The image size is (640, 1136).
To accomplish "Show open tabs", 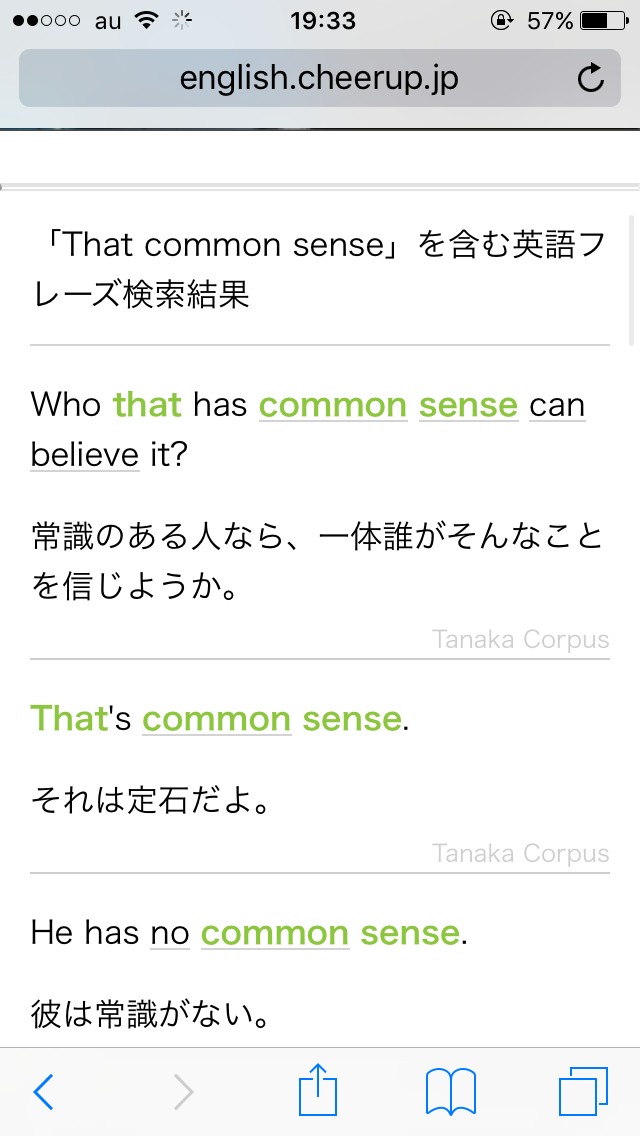I will pos(583,1091).
